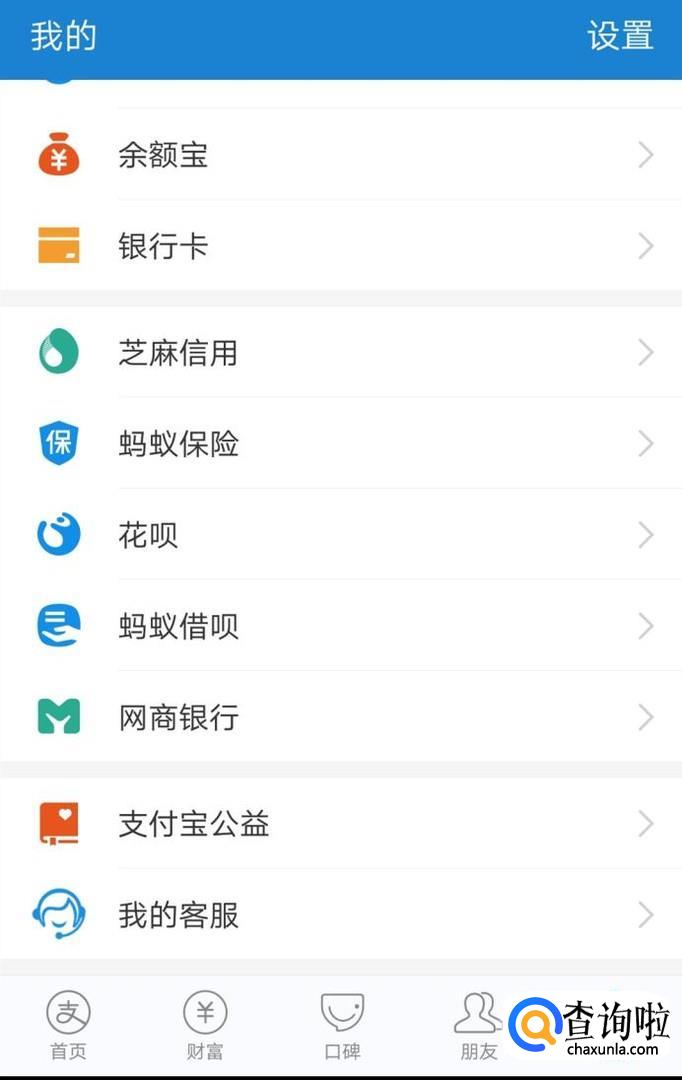
Task: Switch to the 口碑 tab
Action: point(341,1026)
